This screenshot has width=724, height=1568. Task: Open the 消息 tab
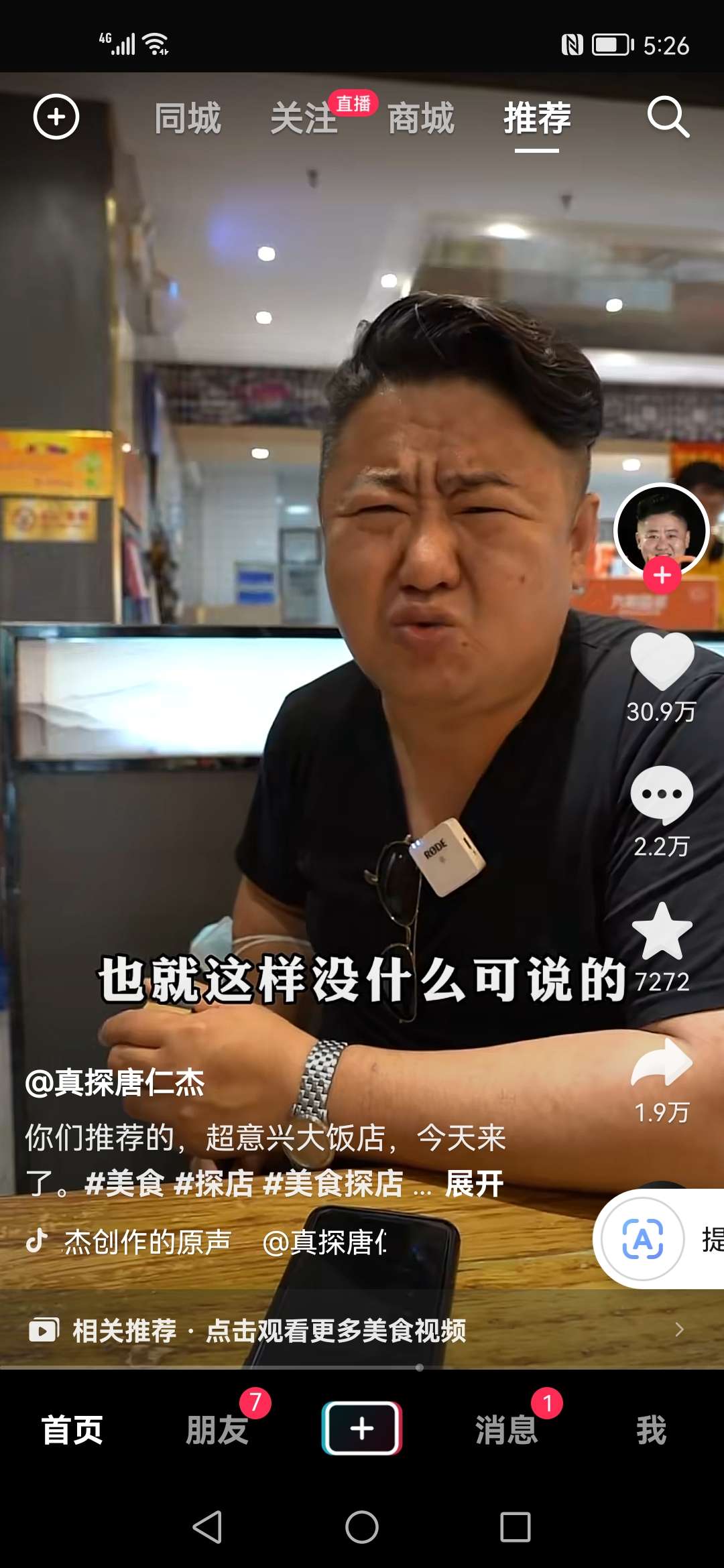pyautogui.click(x=507, y=1429)
